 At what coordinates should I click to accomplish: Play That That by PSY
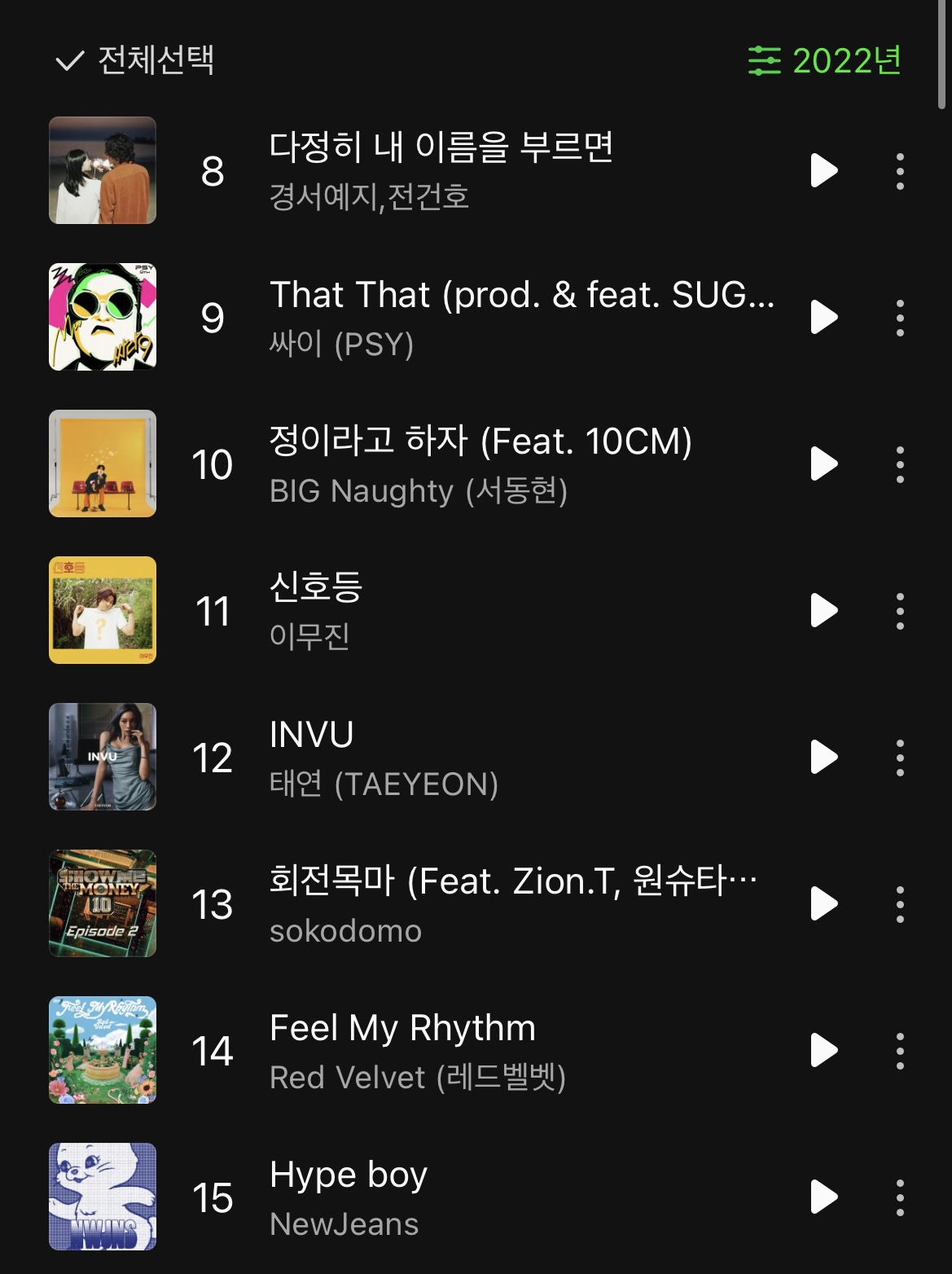coord(824,317)
